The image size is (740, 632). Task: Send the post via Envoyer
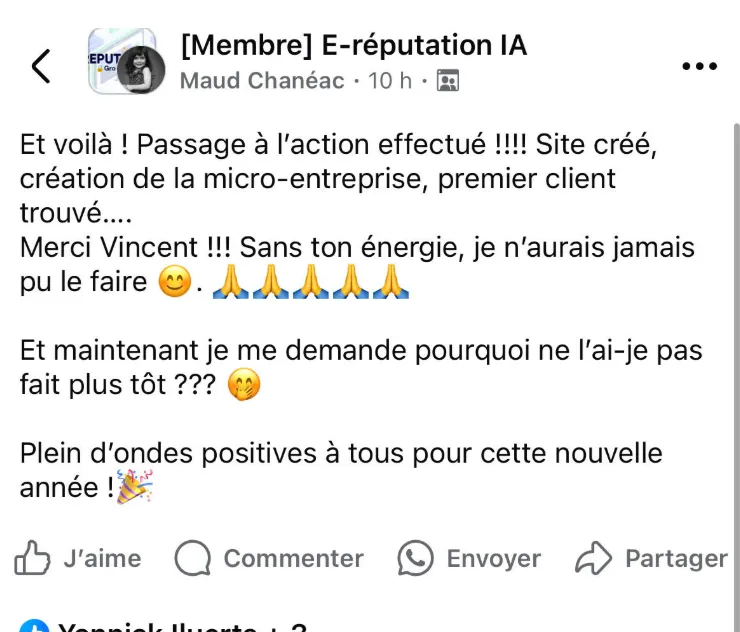click(469, 558)
